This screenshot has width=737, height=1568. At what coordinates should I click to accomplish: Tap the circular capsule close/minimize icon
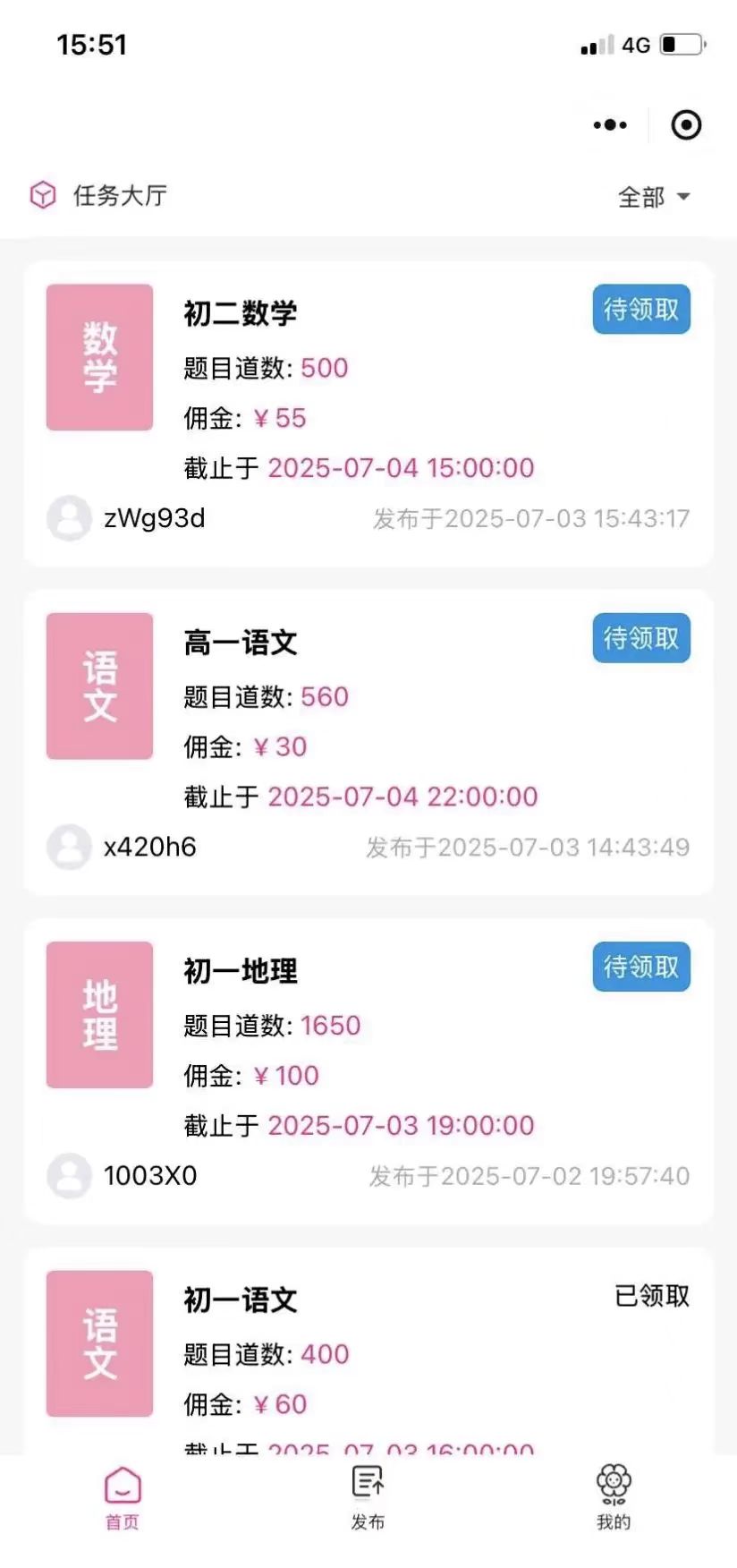click(686, 125)
